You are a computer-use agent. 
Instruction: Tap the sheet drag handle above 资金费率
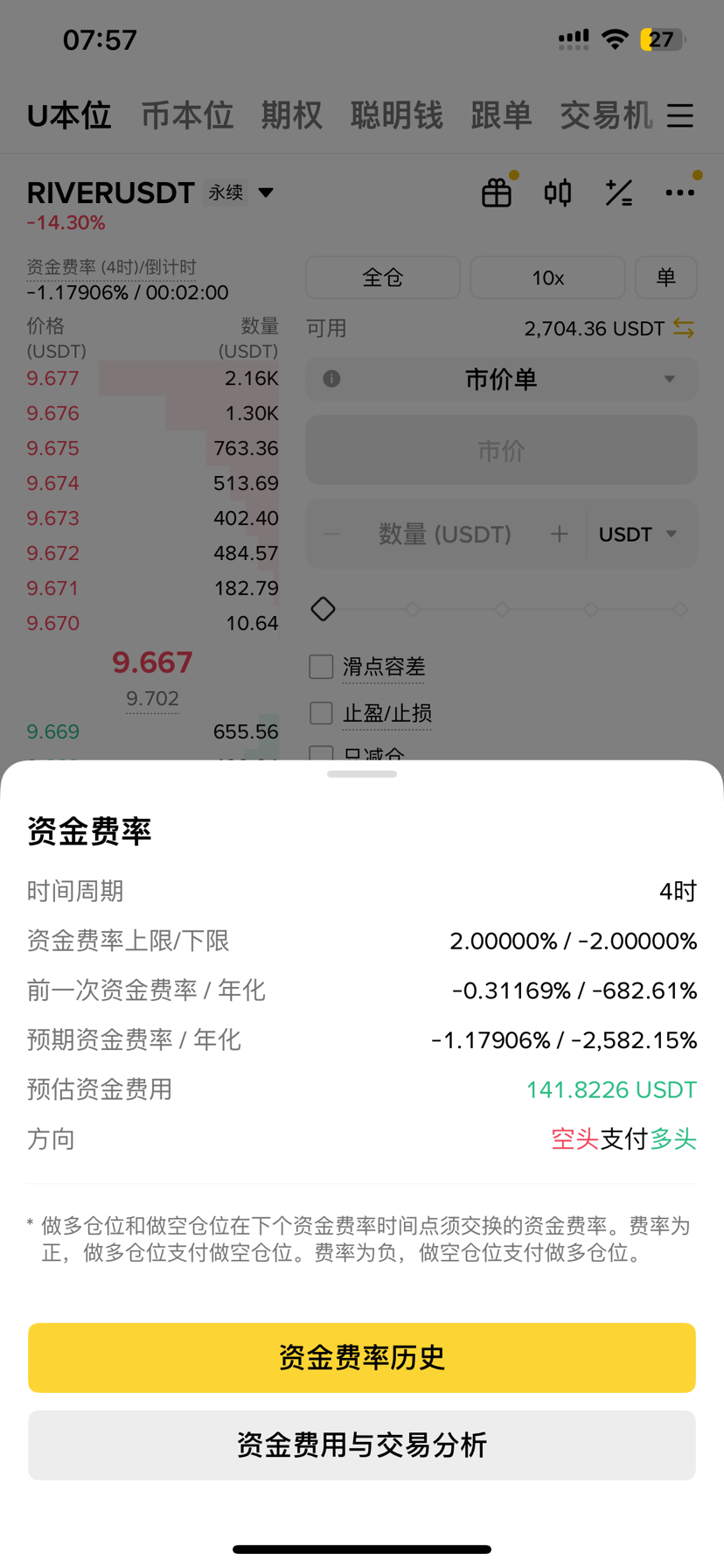362,773
